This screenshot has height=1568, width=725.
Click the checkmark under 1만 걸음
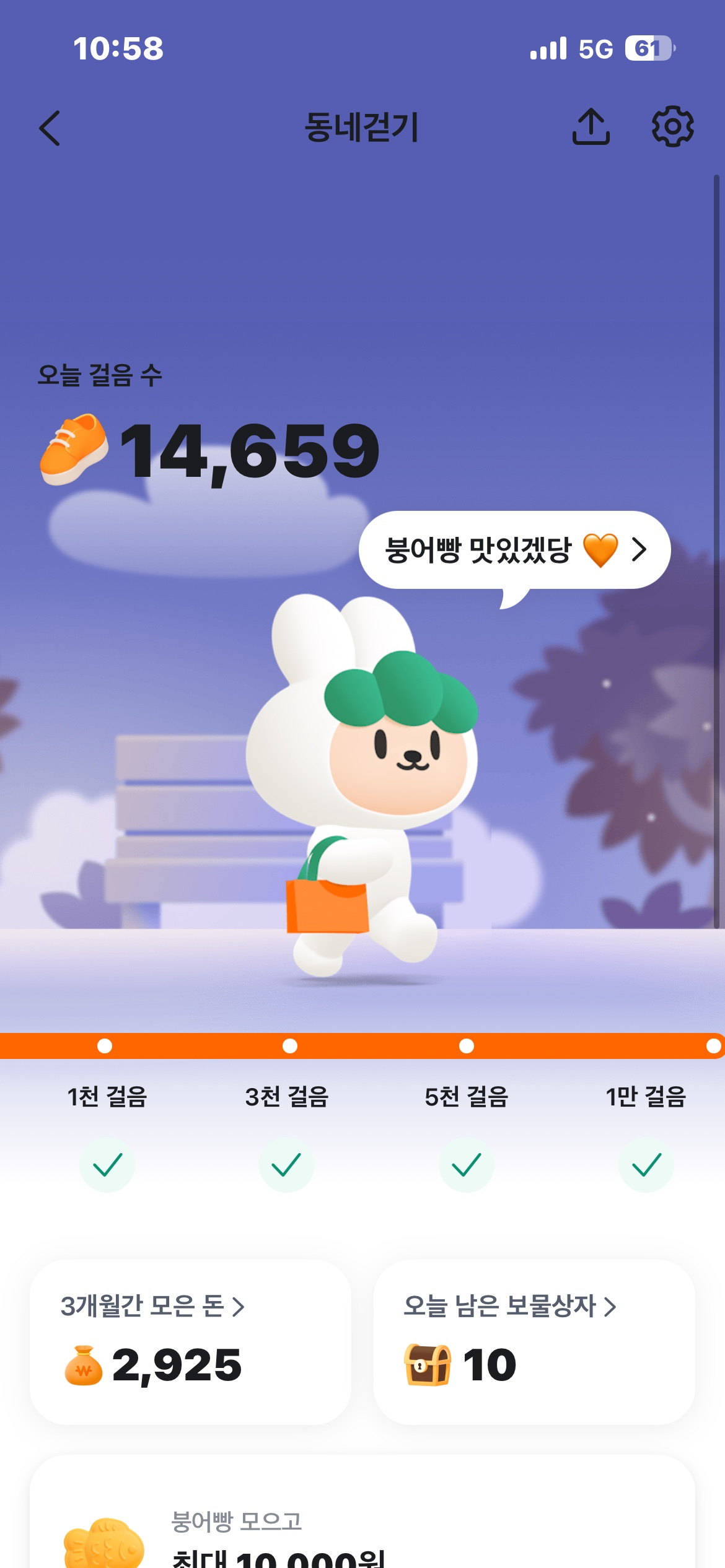coord(646,1164)
